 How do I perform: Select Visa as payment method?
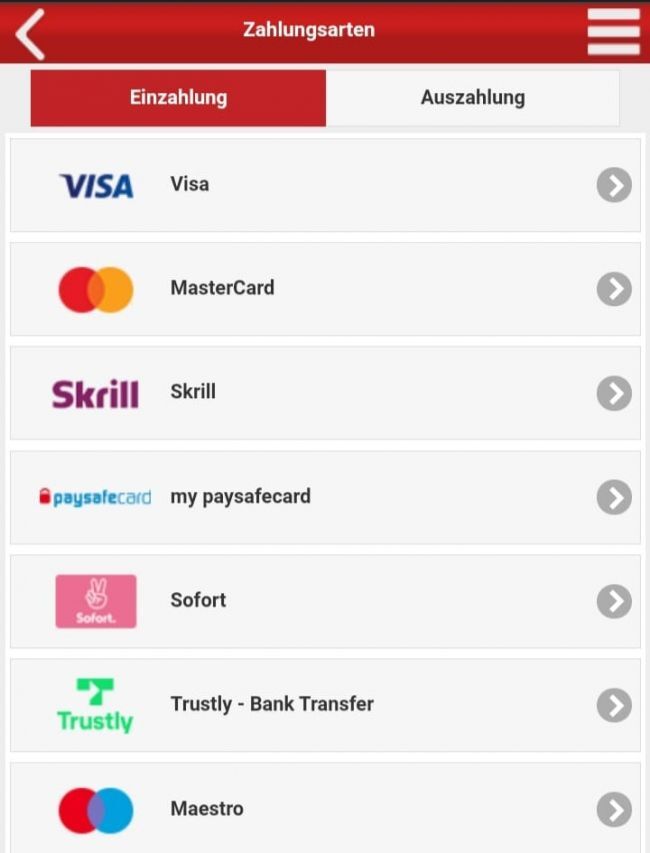click(x=325, y=185)
